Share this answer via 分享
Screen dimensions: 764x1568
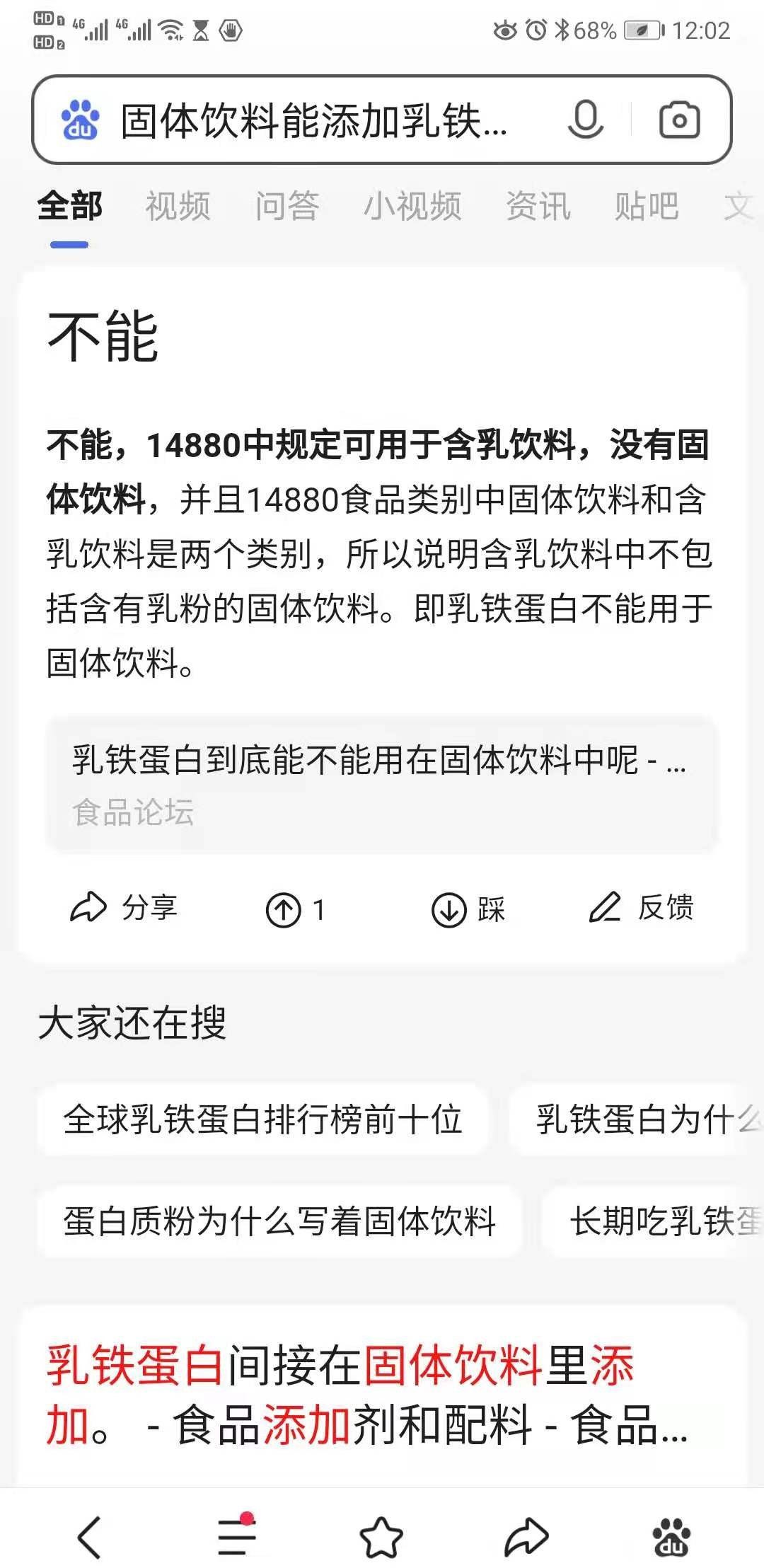click(x=125, y=909)
